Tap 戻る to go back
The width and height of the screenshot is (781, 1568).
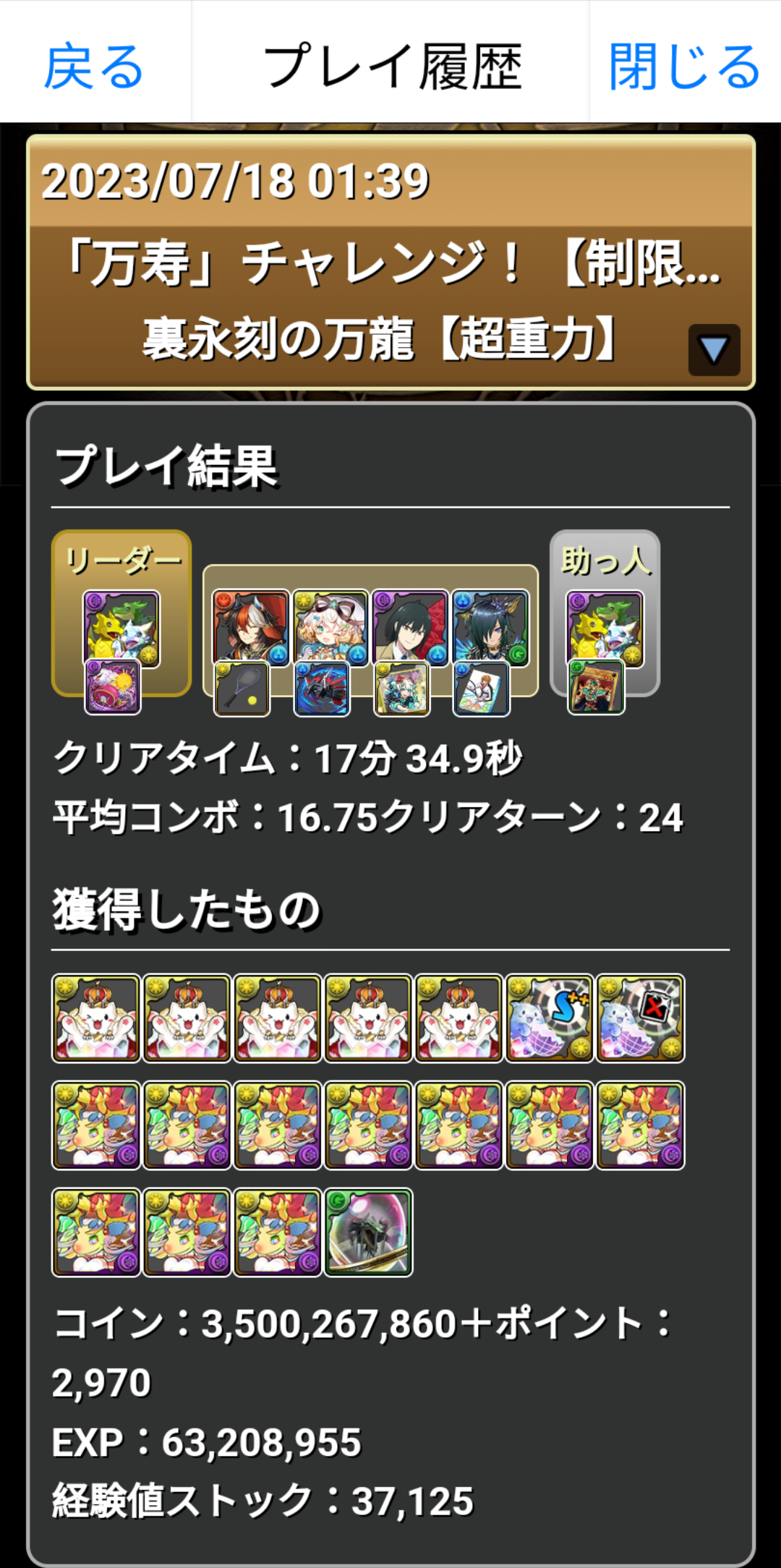point(94,67)
